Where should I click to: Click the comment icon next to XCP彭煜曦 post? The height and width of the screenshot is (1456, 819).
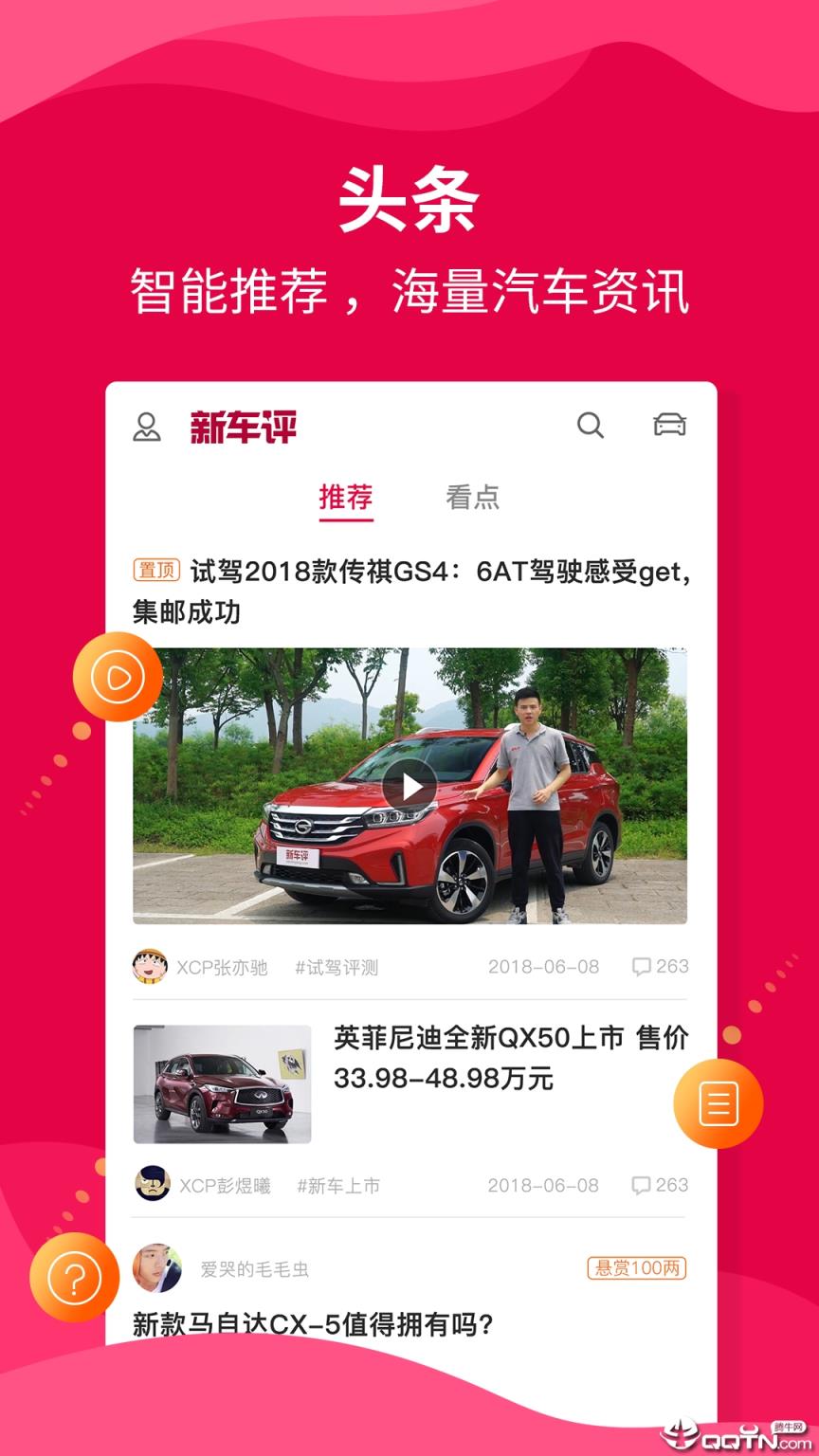pyautogui.click(x=644, y=1185)
